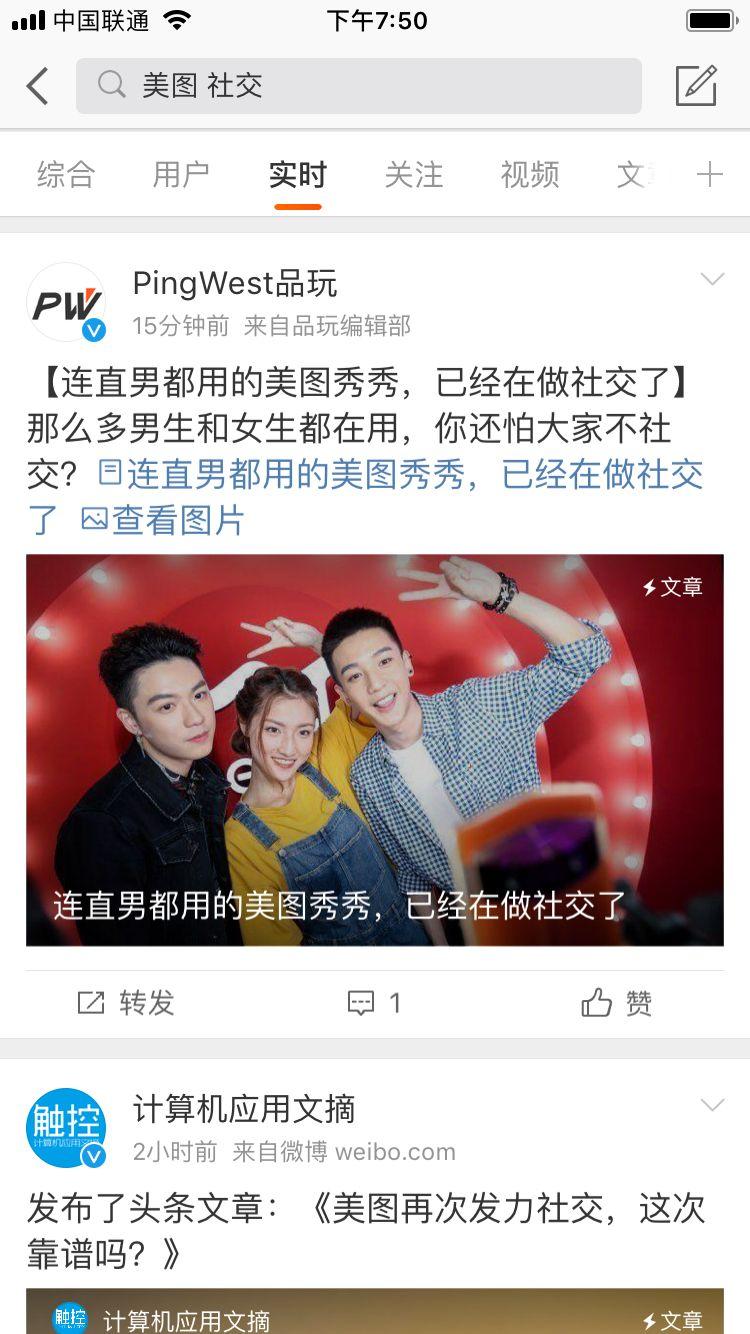This screenshot has height=1334, width=750.
Task: Switch to the 视频 tab
Action: [530, 175]
